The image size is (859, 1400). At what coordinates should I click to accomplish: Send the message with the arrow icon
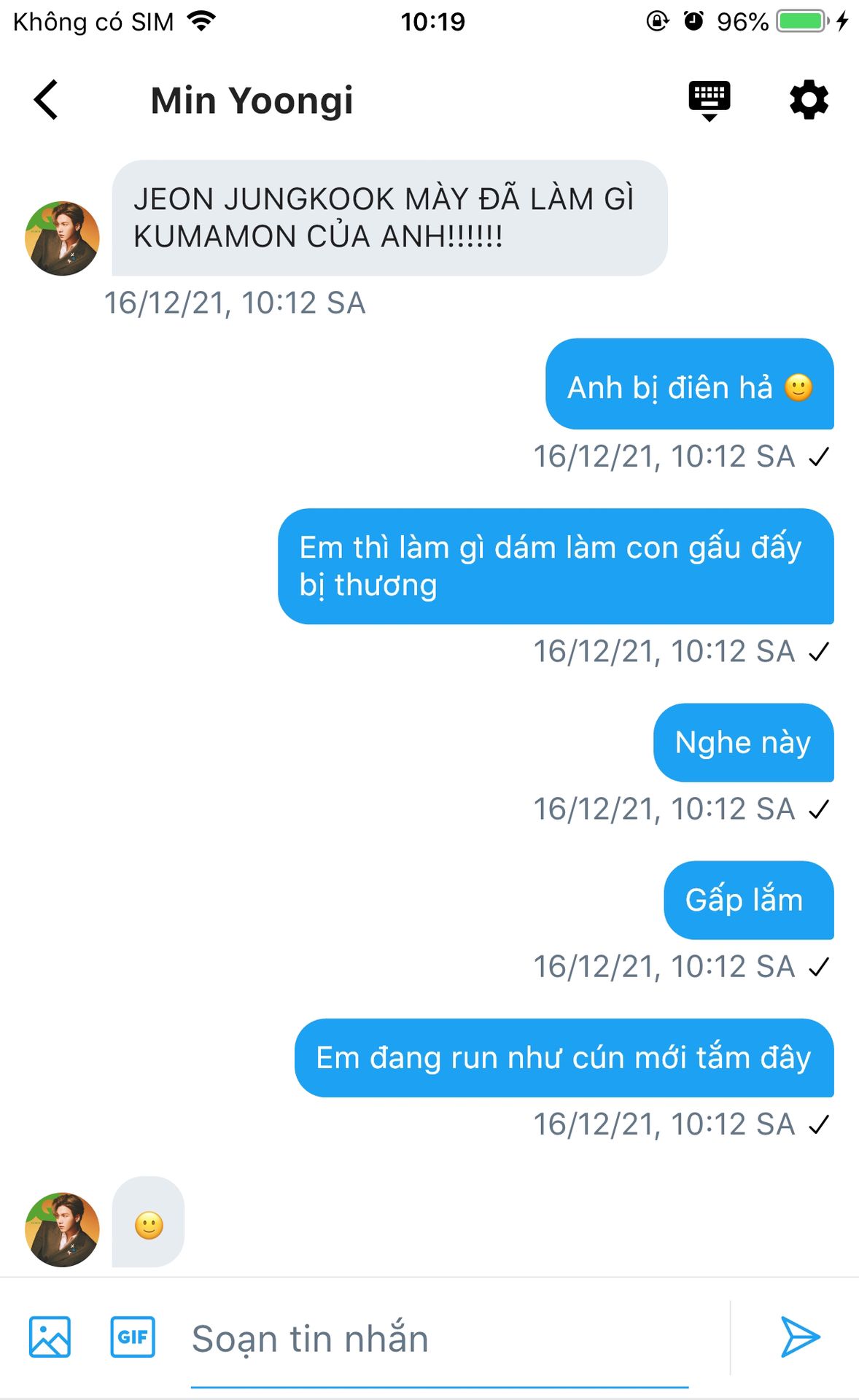tap(799, 1337)
